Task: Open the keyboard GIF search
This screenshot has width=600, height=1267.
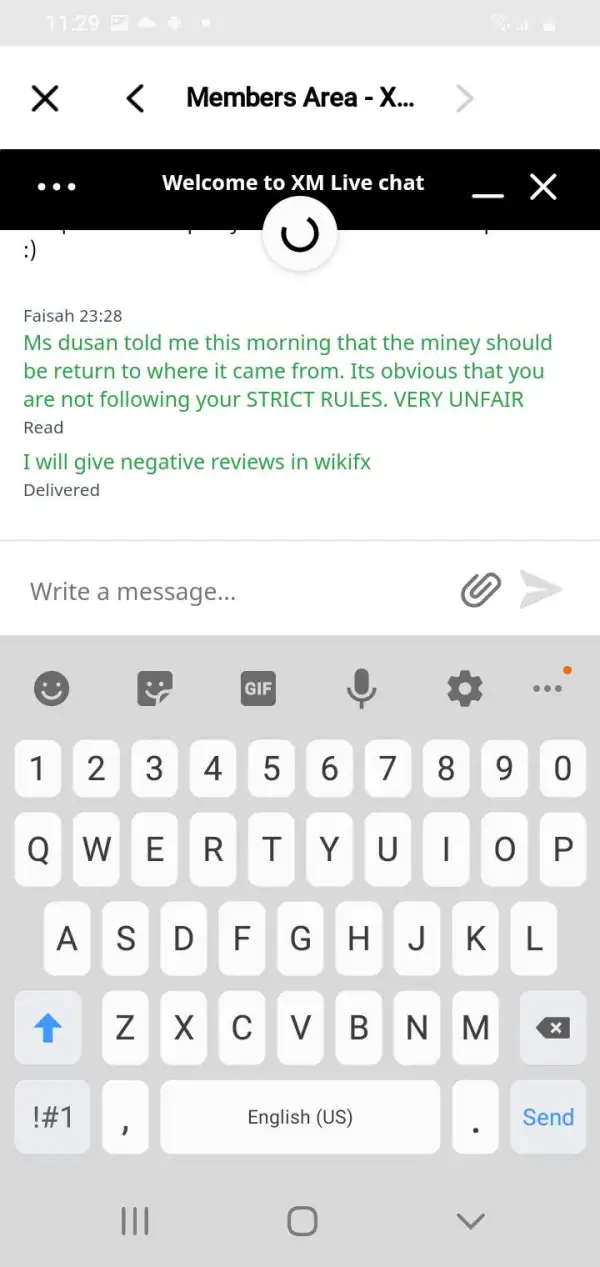Action: tap(258, 688)
